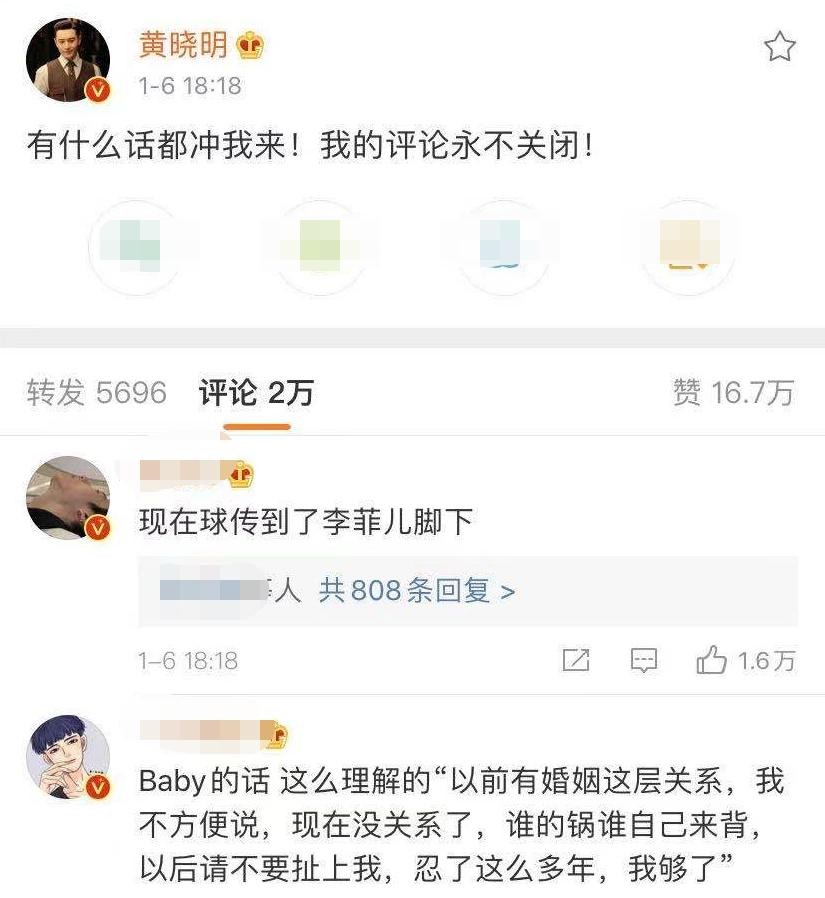Repost the 李菲儿 comment
The height and width of the screenshot is (898, 825).
(576, 660)
